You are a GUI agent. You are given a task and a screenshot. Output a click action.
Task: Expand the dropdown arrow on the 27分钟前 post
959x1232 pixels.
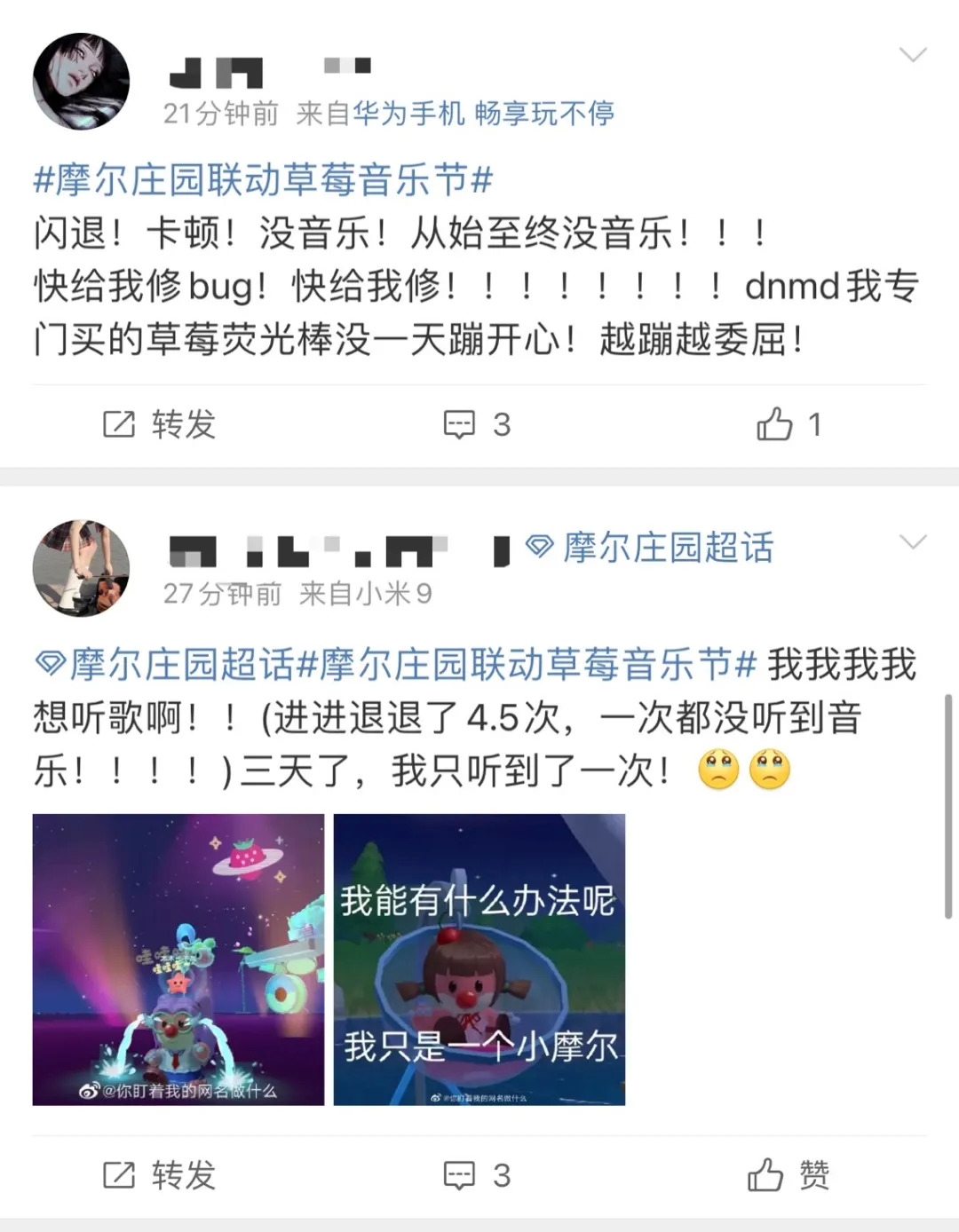pos(913,542)
